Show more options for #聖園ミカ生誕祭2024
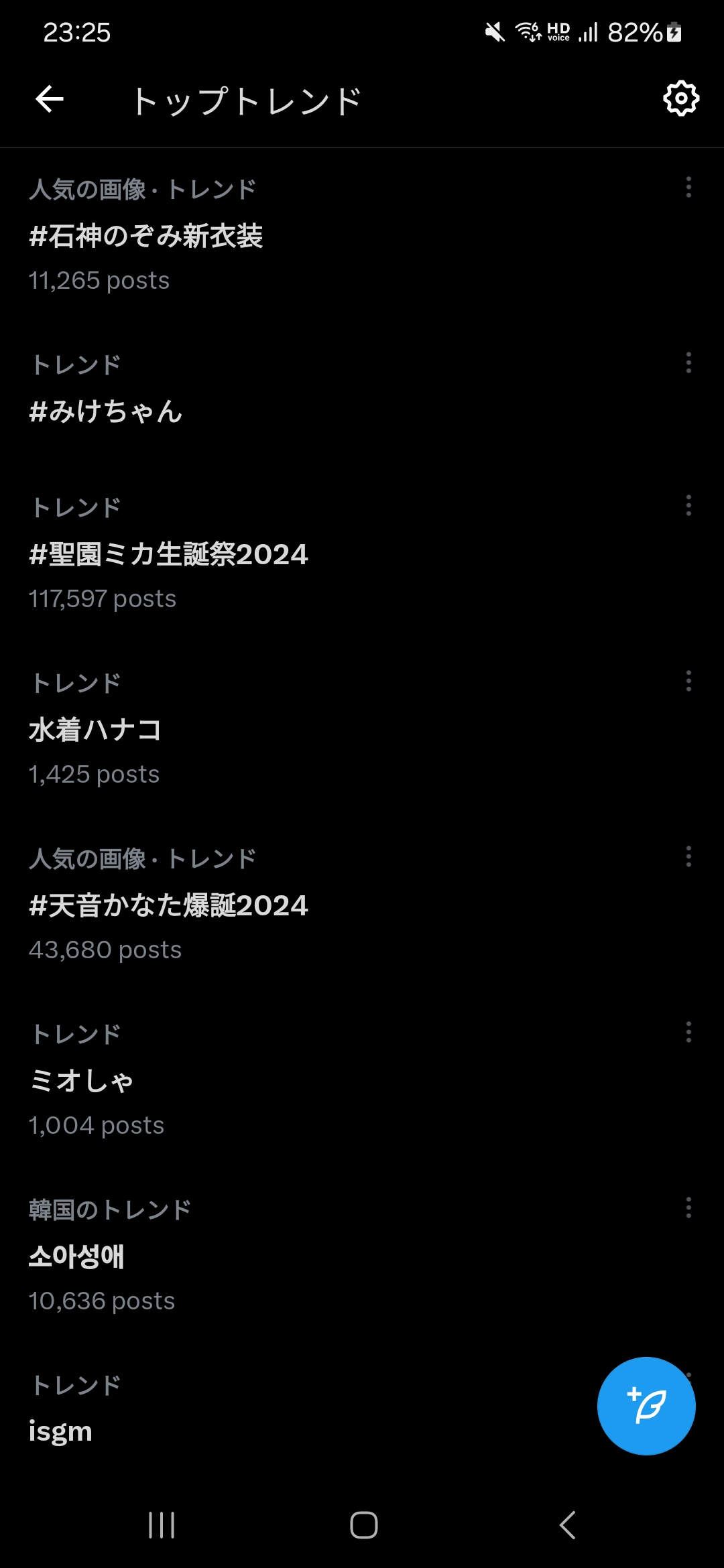Viewport: 724px width, 1568px height. click(x=688, y=506)
